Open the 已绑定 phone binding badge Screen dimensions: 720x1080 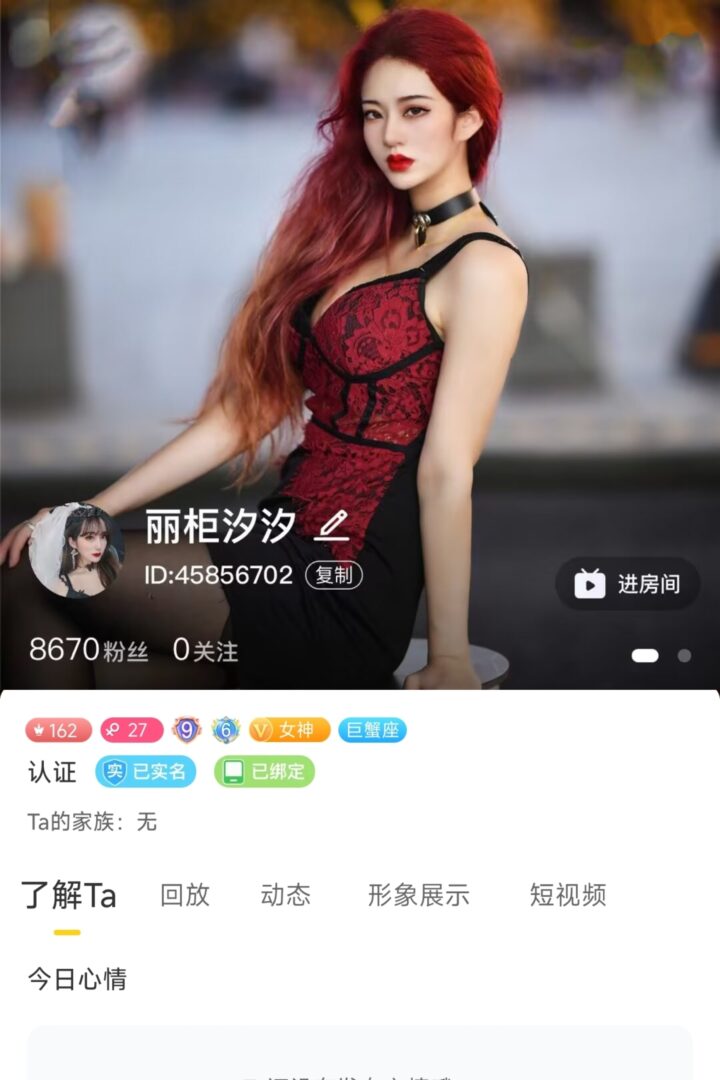click(265, 772)
